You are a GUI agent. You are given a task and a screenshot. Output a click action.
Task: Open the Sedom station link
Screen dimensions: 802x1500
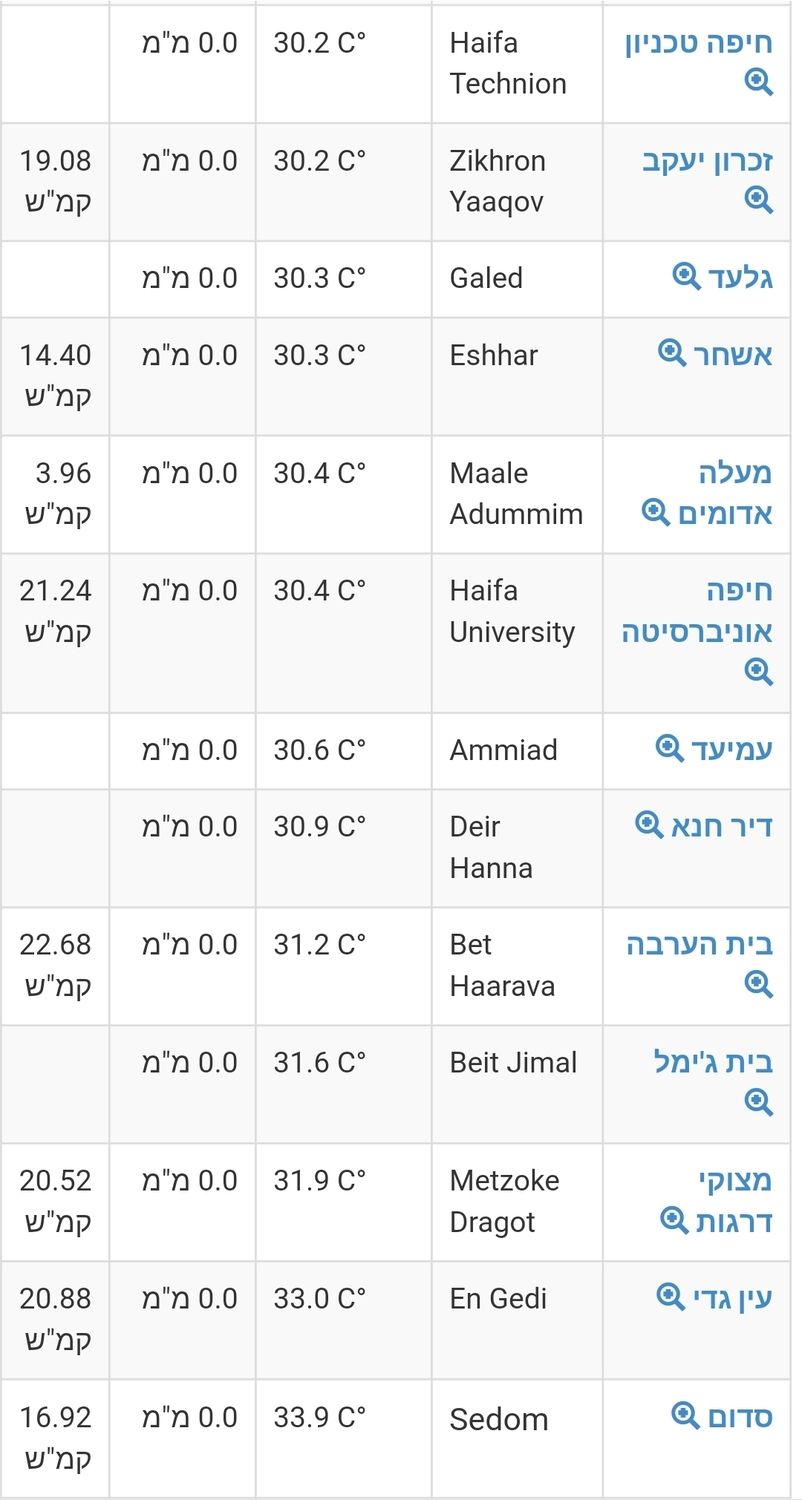(739, 1417)
